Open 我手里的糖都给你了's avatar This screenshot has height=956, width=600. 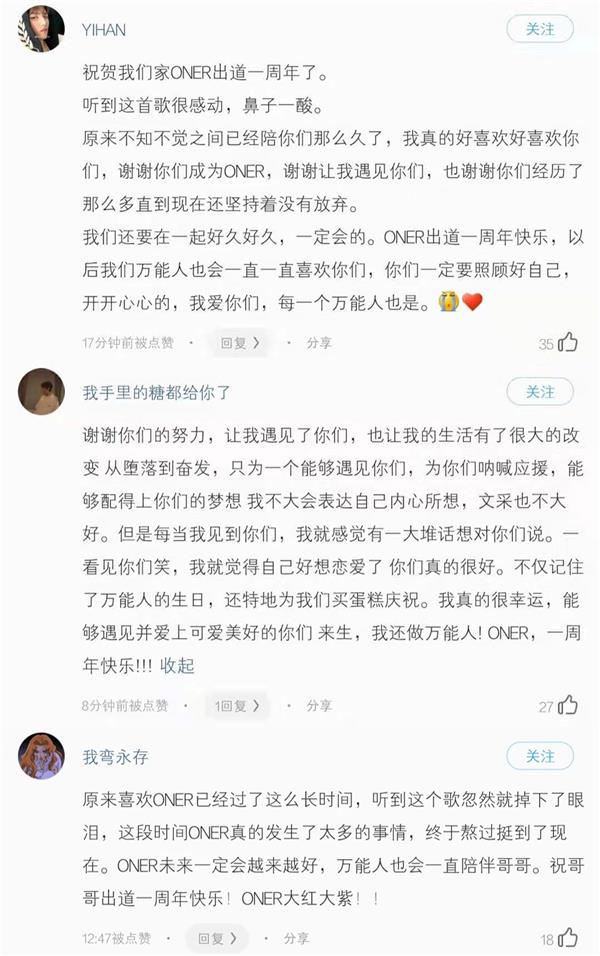[x=41, y=392]
